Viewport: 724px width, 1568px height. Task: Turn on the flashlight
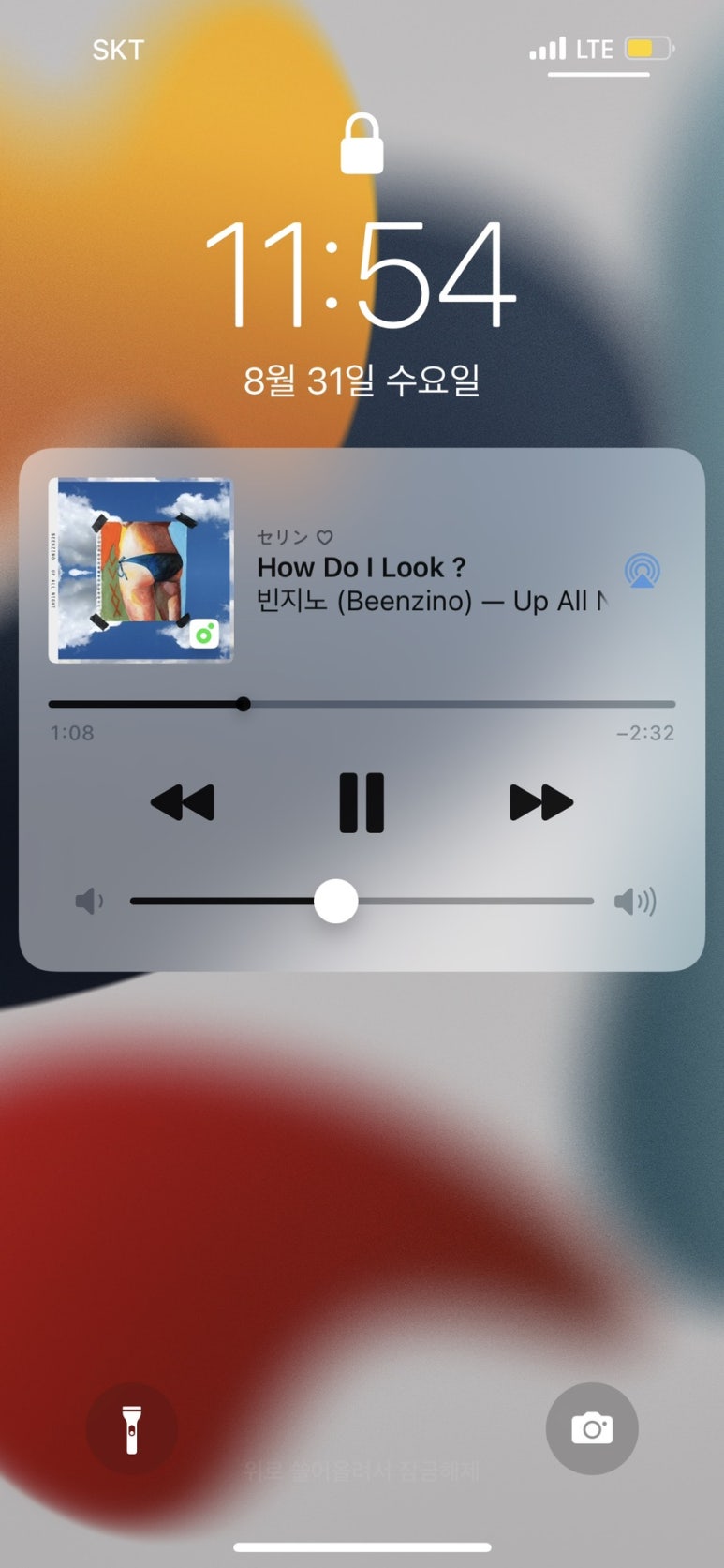[131, 1428]
